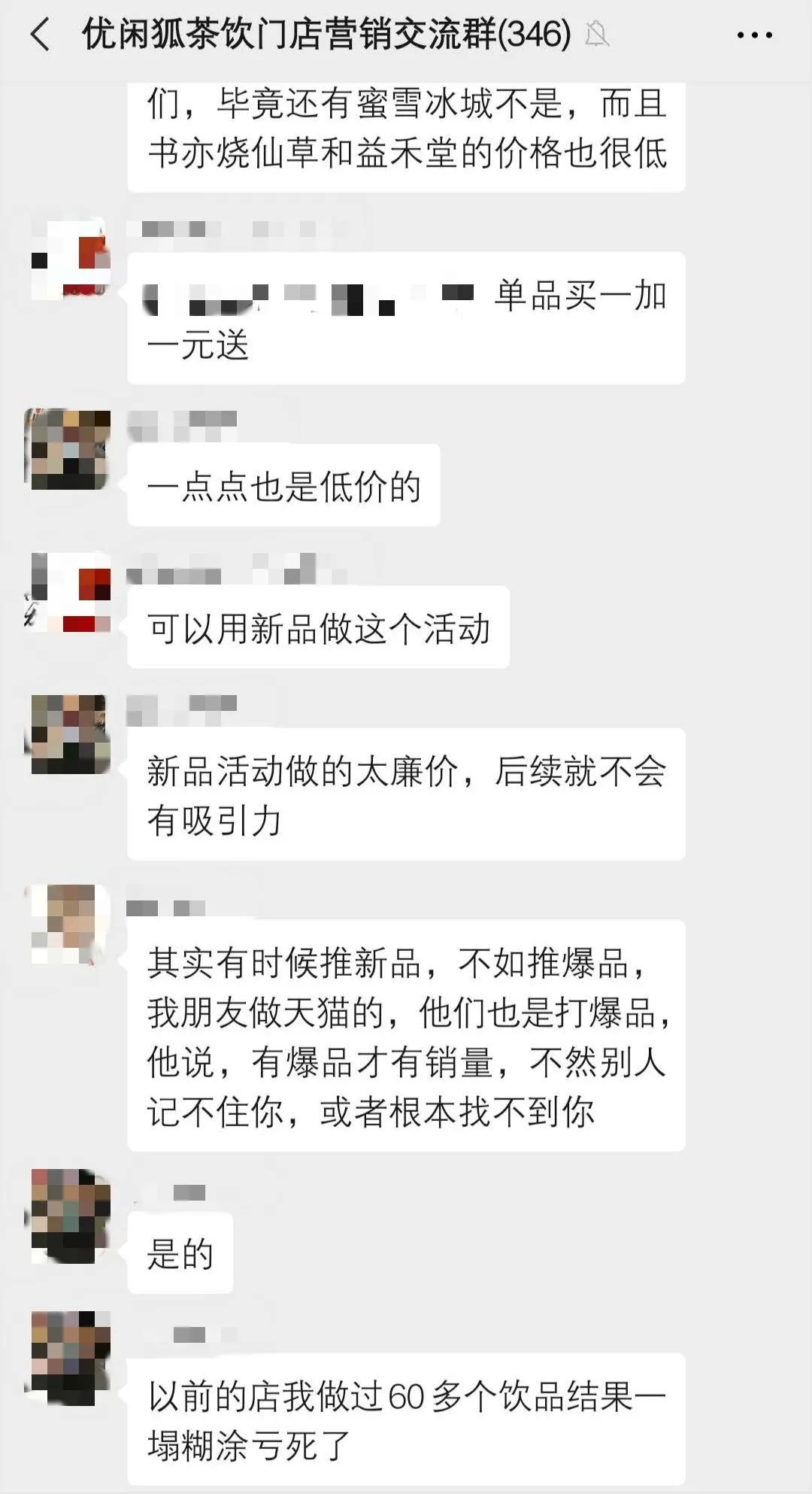Open avatar beside the '一点点也是低价的' message

(x=68, y=450)
